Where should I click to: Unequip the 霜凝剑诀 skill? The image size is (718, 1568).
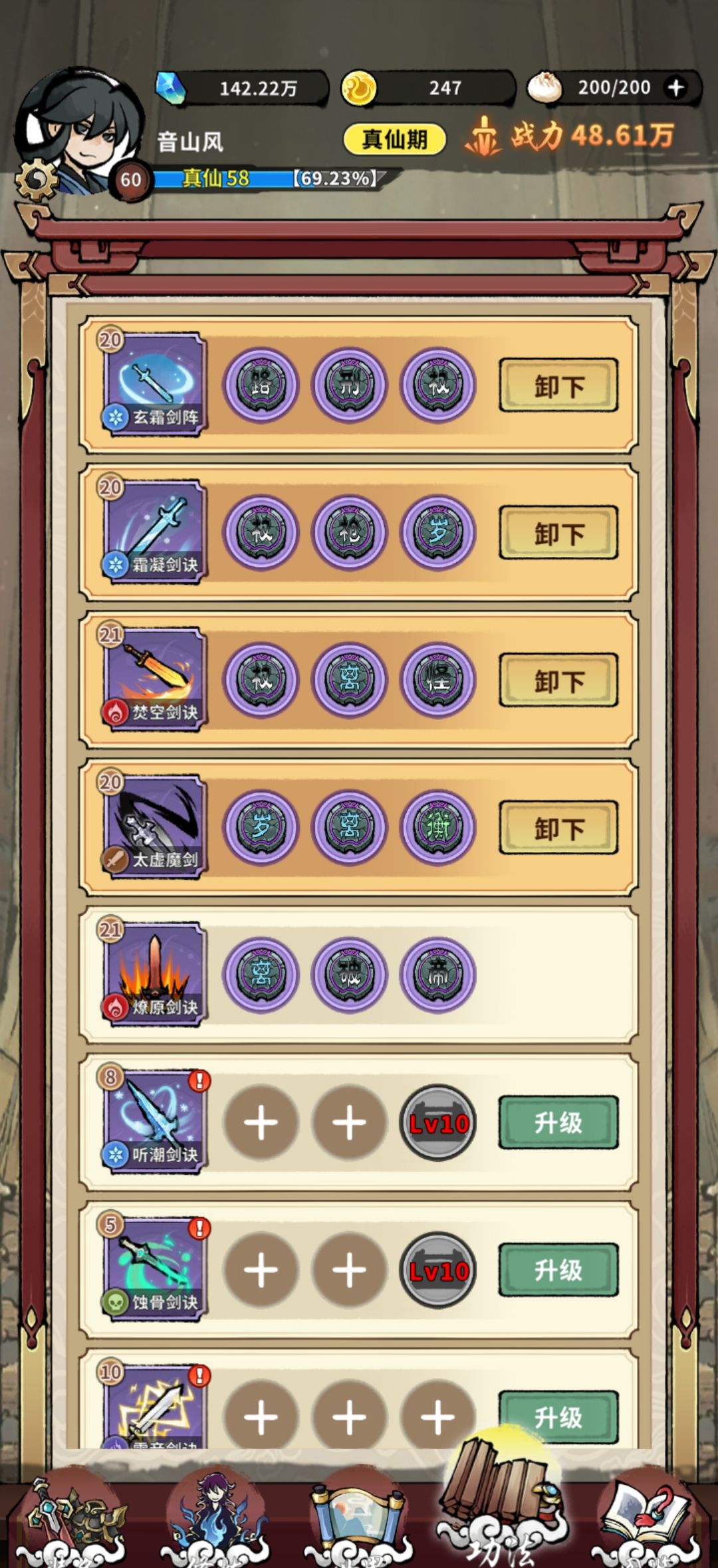[558, 533]
